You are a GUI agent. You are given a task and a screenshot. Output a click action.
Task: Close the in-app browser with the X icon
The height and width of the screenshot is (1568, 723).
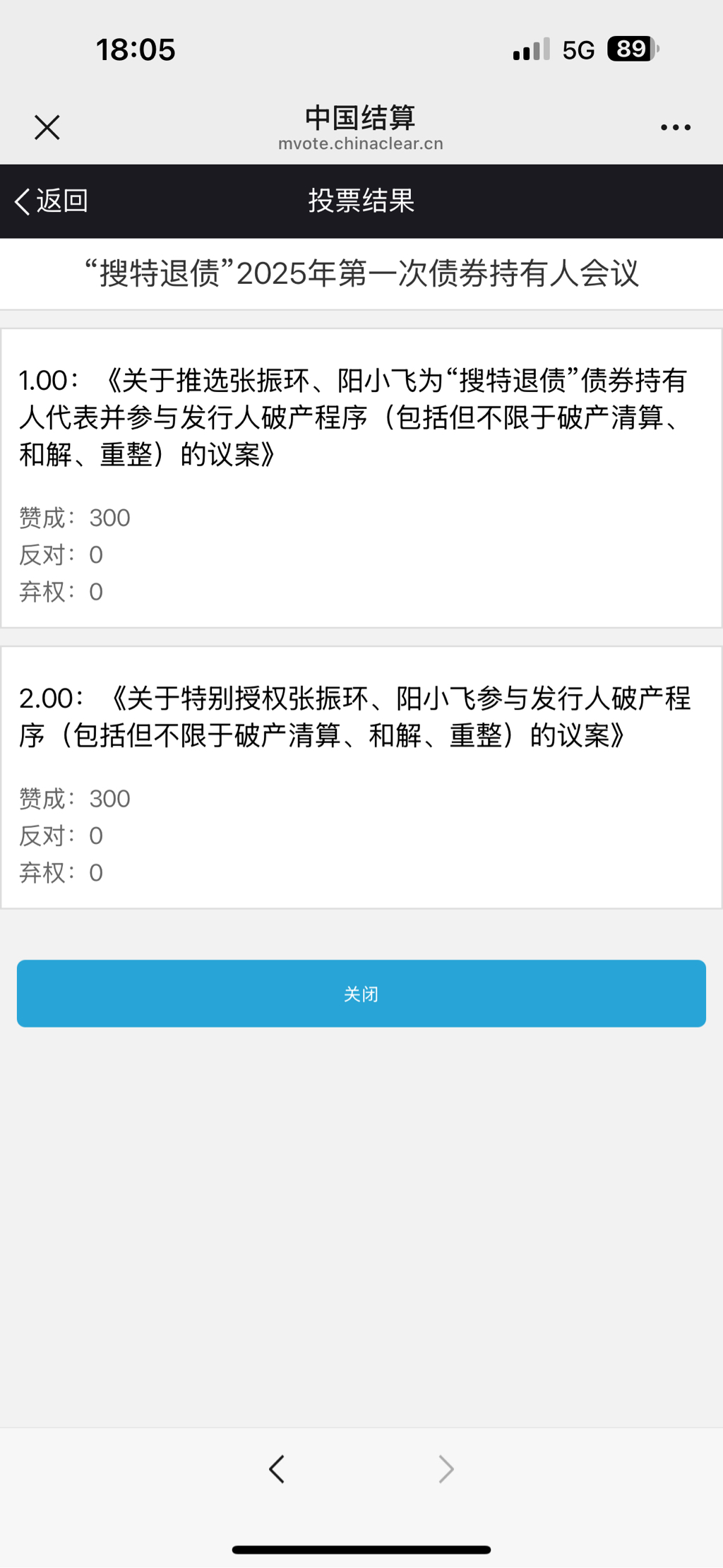tap(47, 128)
